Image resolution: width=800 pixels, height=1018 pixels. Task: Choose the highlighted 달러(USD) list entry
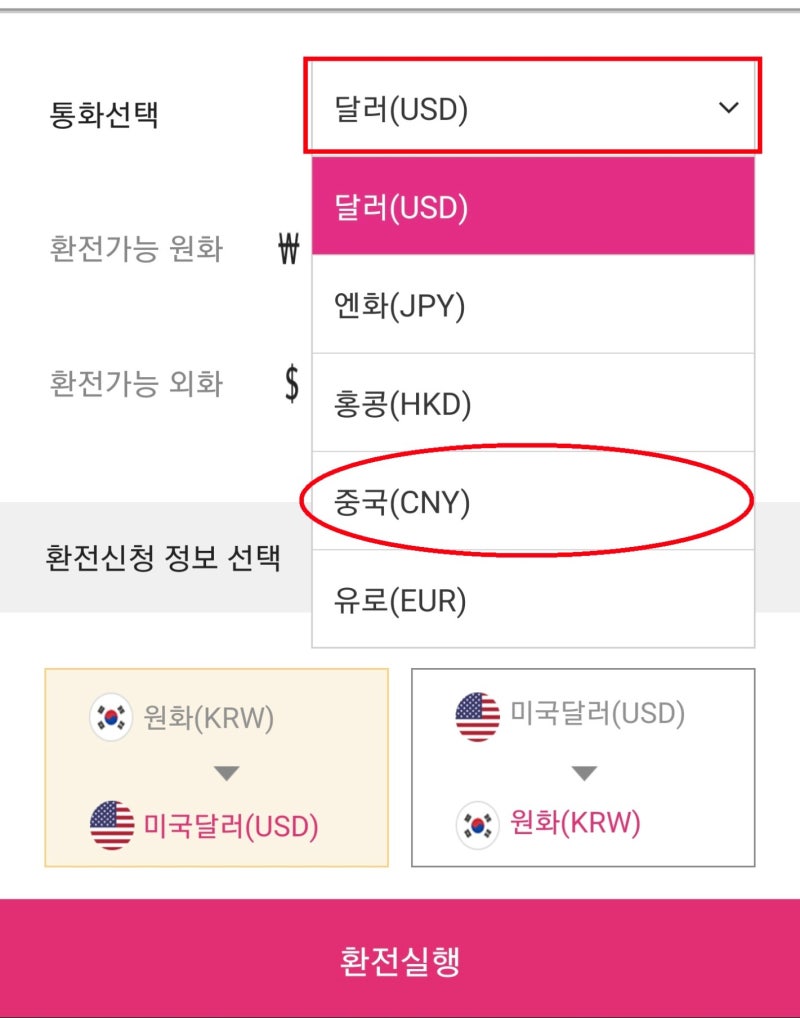coord(400,206)
